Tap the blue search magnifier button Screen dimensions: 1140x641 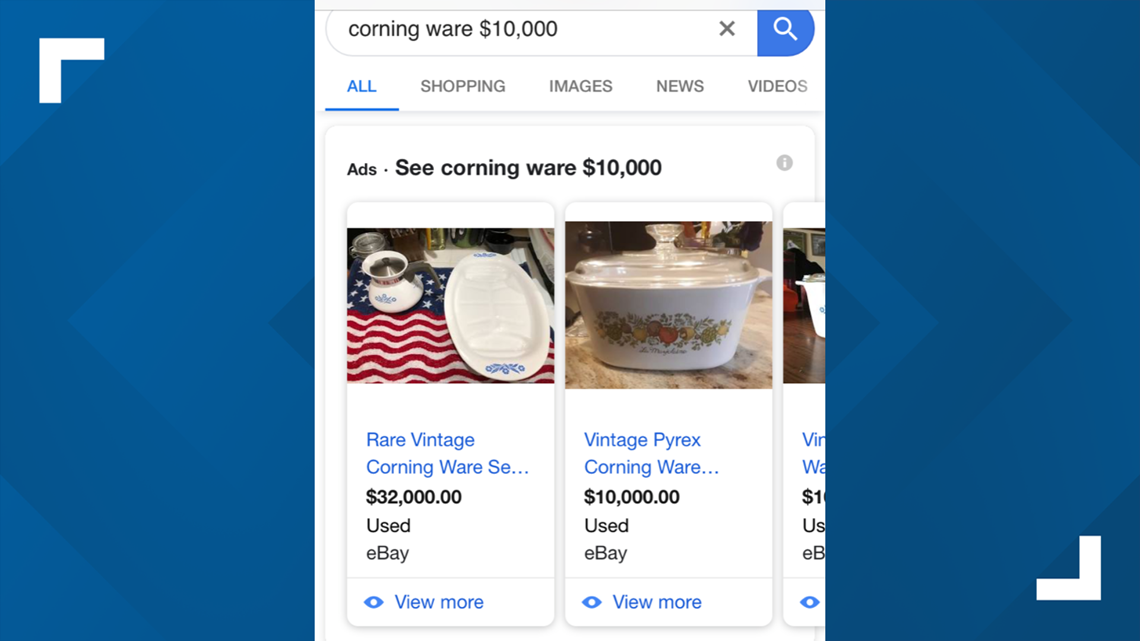785,29
